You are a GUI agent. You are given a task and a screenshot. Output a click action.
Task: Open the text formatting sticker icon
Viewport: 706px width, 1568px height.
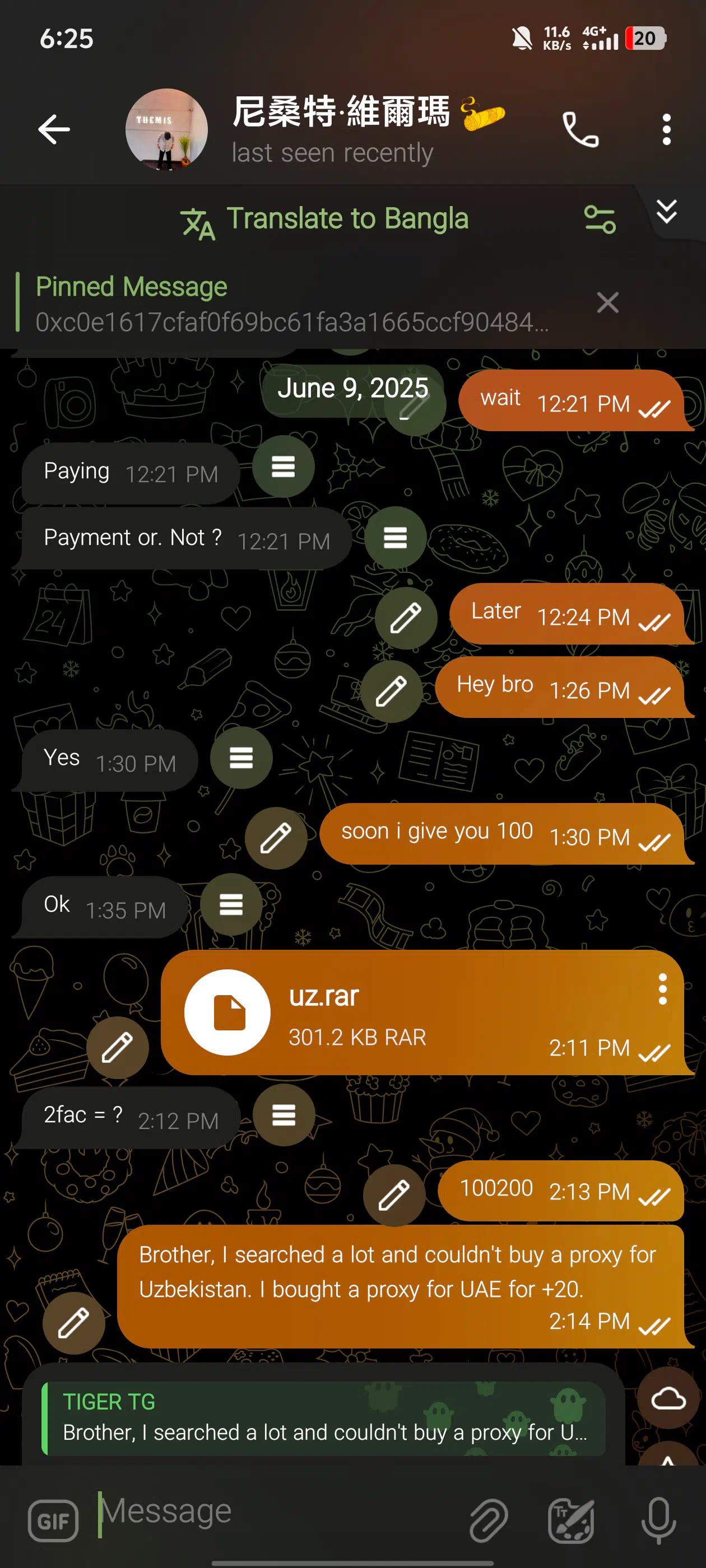(571, 1520)
